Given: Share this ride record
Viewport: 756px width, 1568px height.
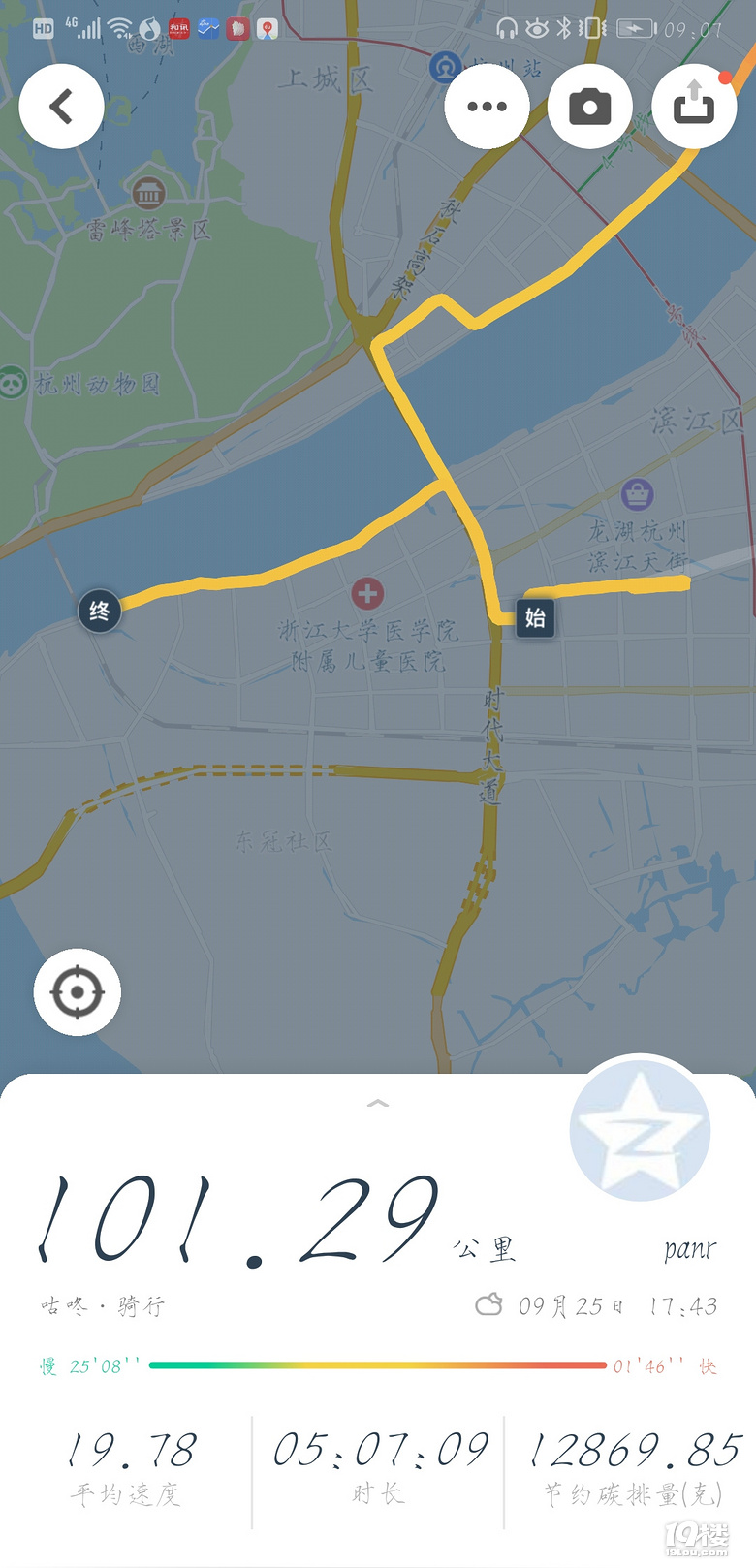Looking at the screenshot, I should pyautogui.click(x=693, y=105).
